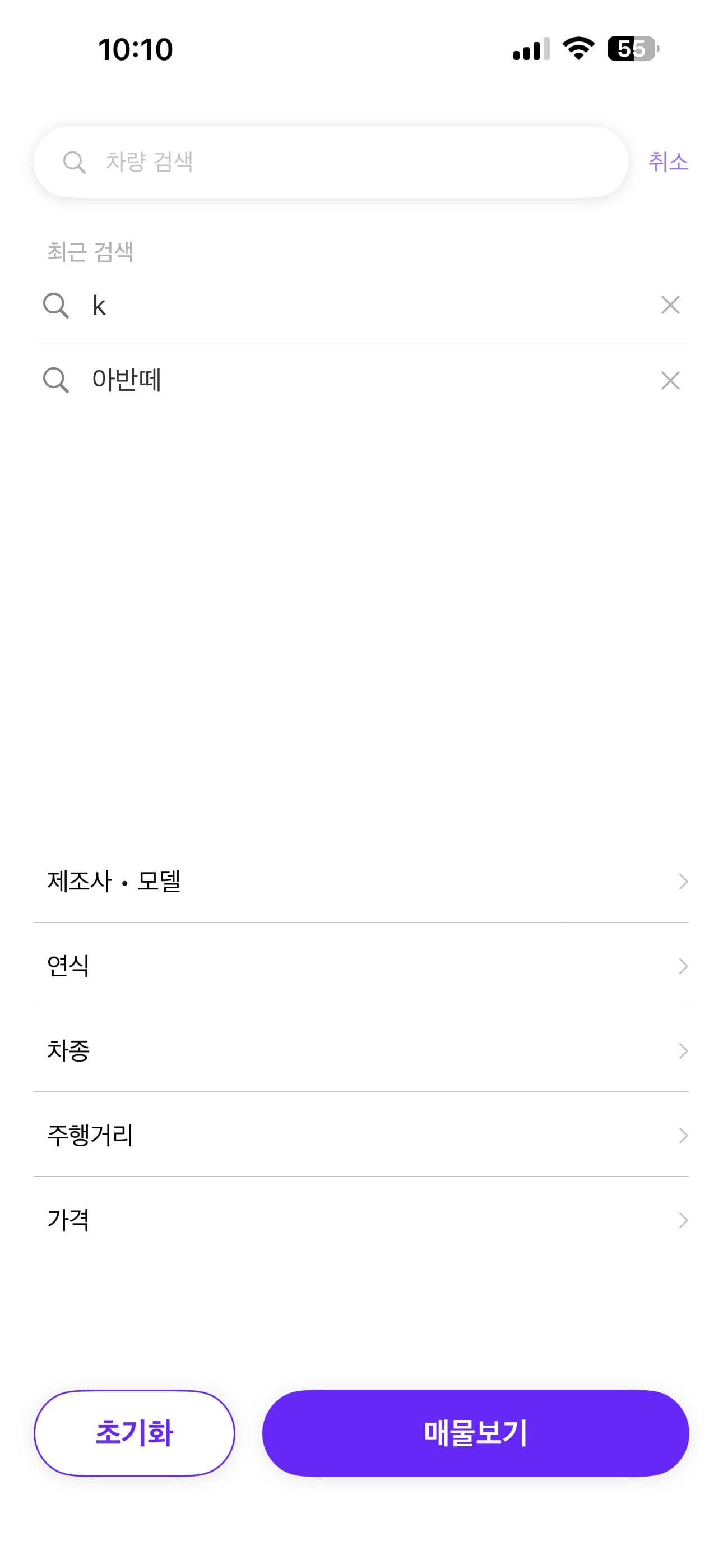This screenshot has height=1568, width=723.
Task: Open the 주행거리 filter
Action: 361,1134
